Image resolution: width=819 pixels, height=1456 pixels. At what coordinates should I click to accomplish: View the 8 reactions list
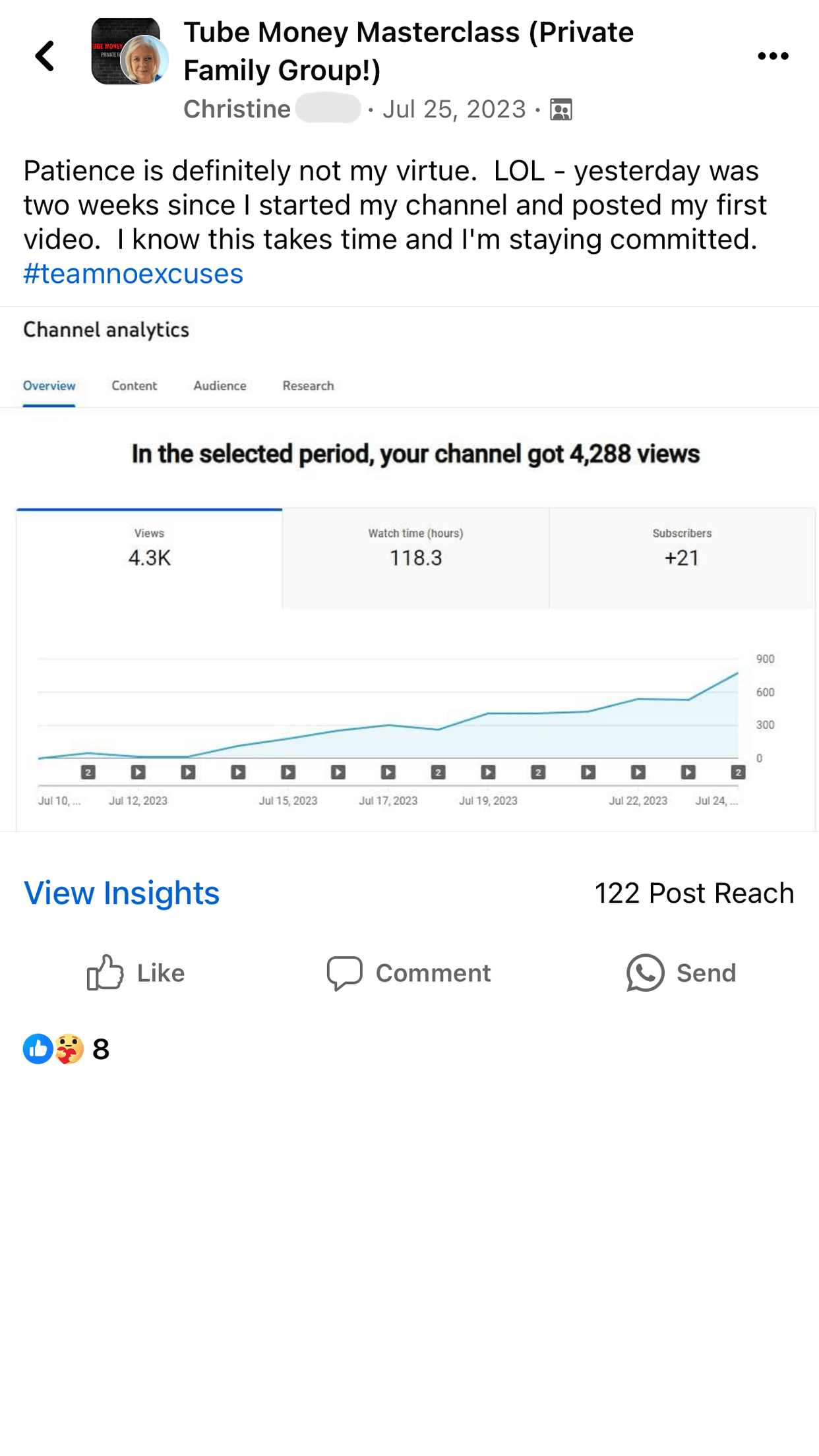(x=66, y=1049)
